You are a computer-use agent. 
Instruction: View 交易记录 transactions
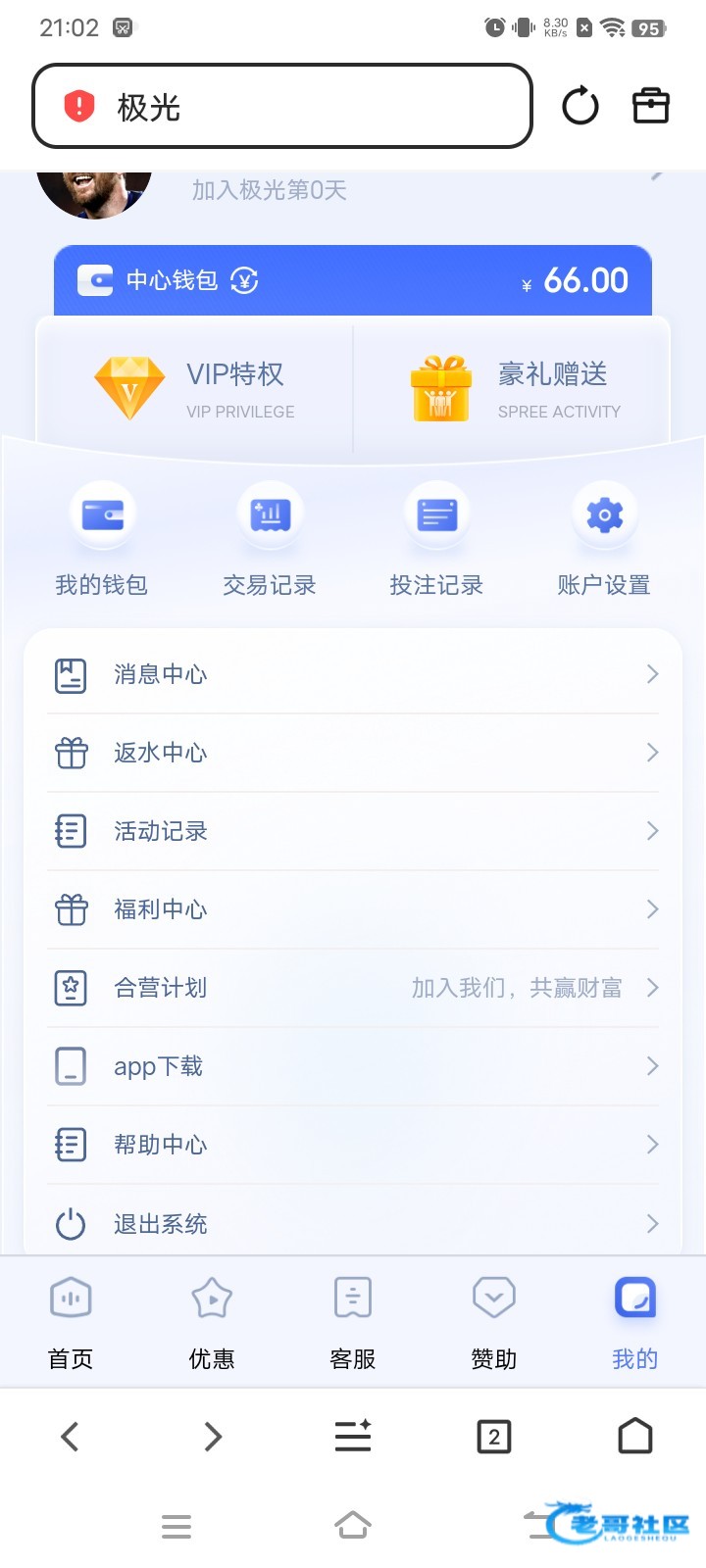(x=270, y=539)
